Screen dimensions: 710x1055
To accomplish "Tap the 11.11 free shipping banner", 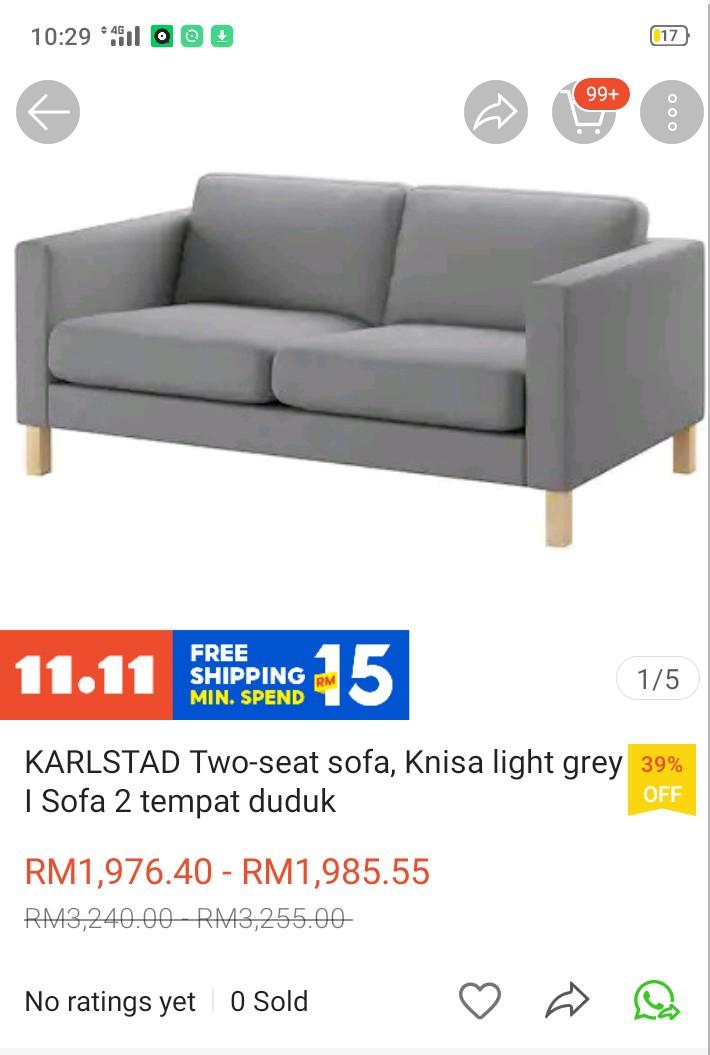I will (205, 675).
